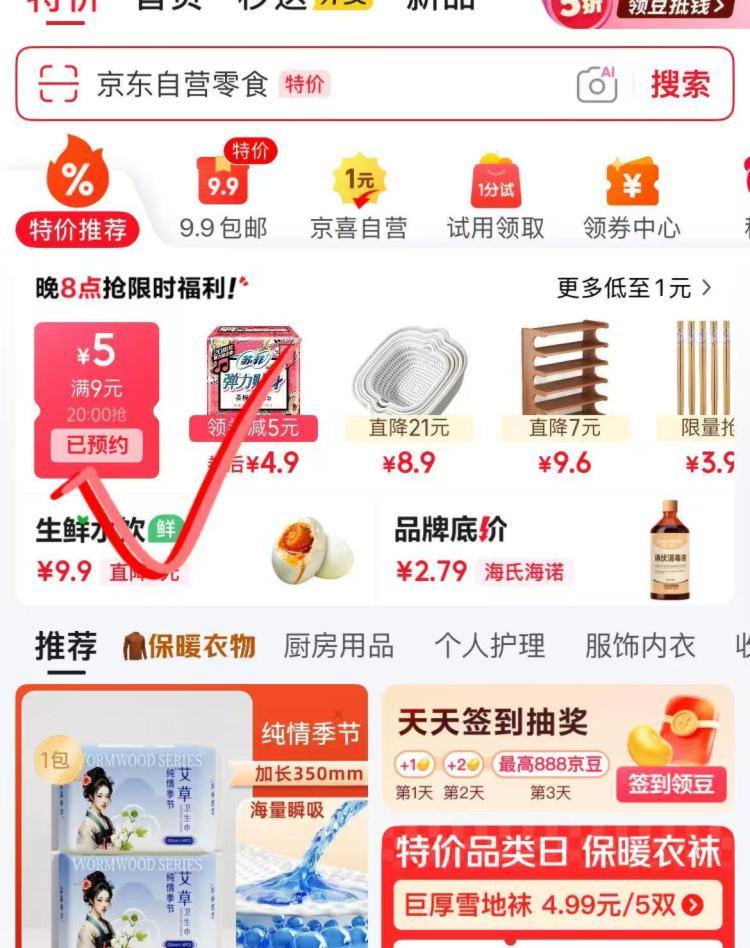Visit the 领券中心 coupon center
The image size is (750, 948).
click(632, 195)
